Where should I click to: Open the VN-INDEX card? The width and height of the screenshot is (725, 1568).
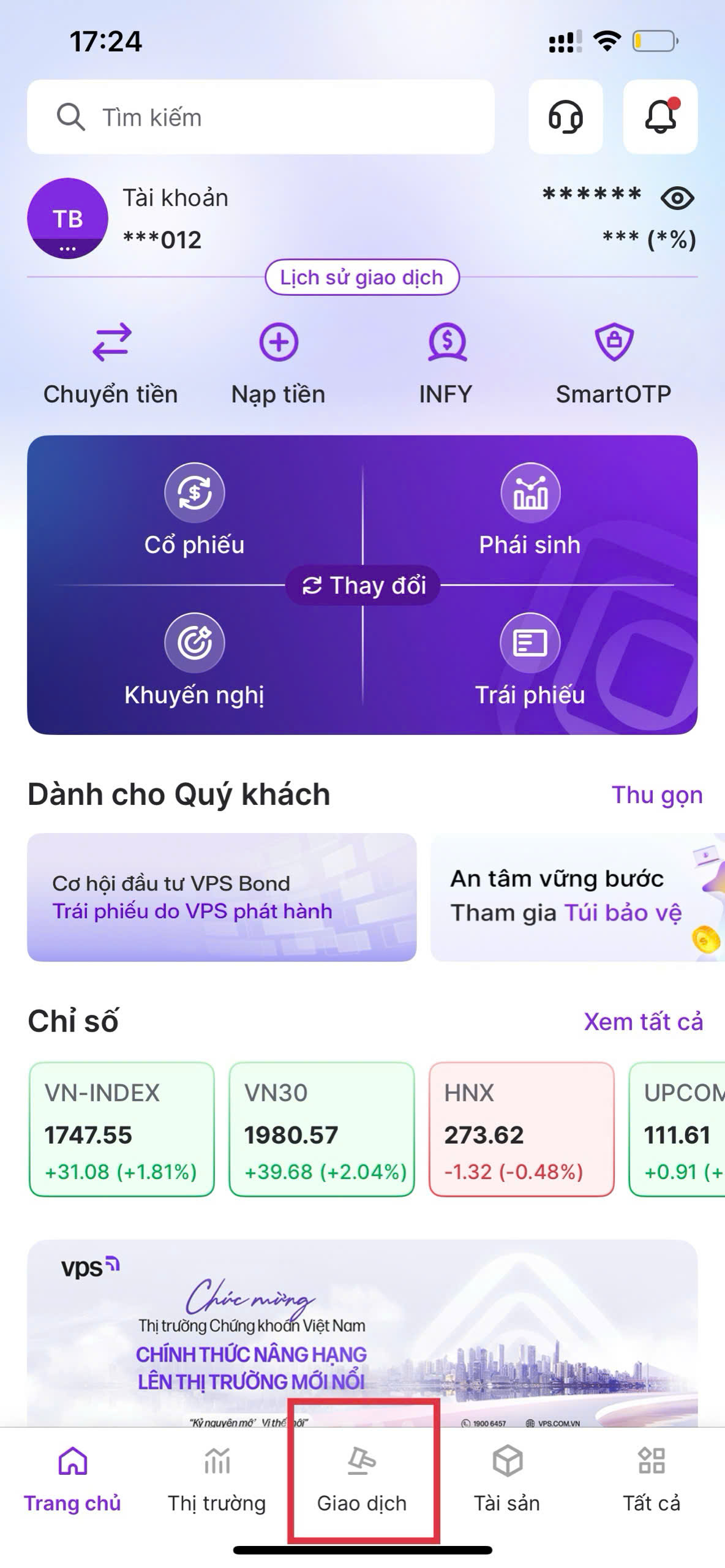[x=122, y=1129]
